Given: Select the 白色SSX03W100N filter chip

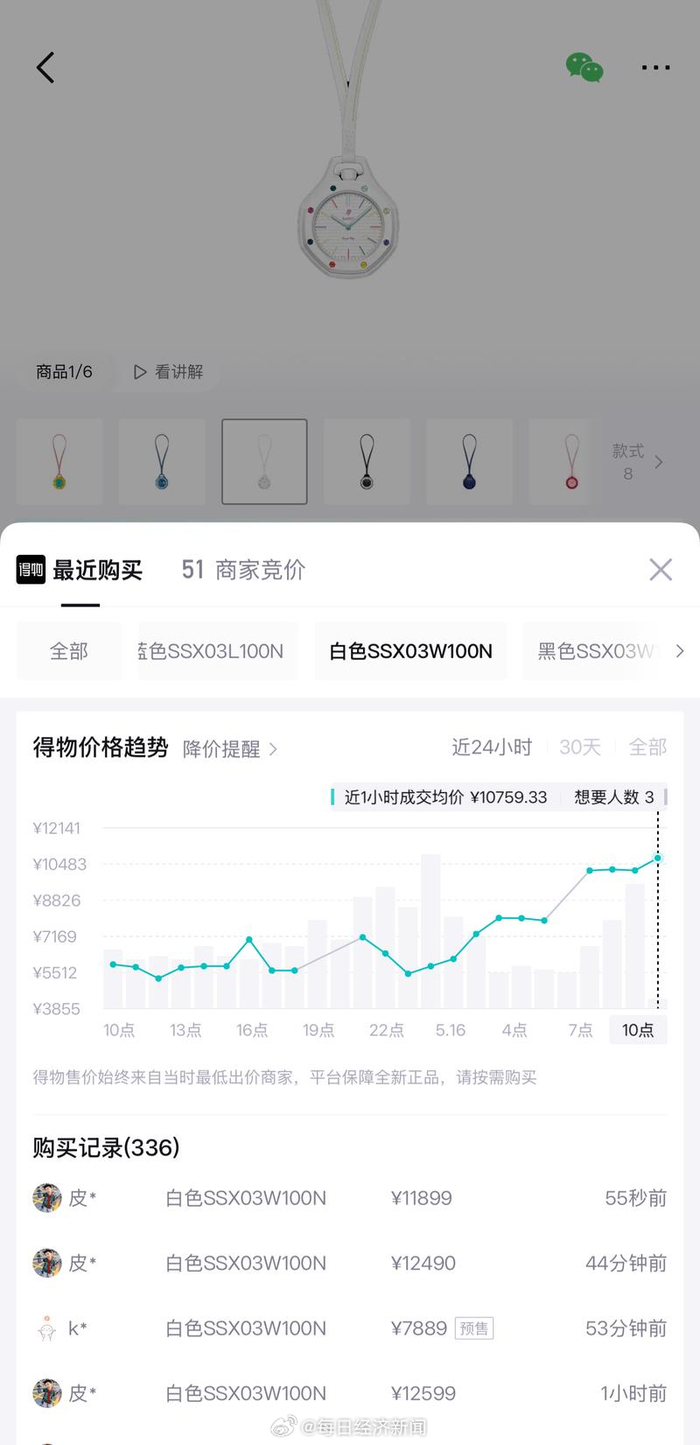Looking at the screenshot, I should [411, 651].
